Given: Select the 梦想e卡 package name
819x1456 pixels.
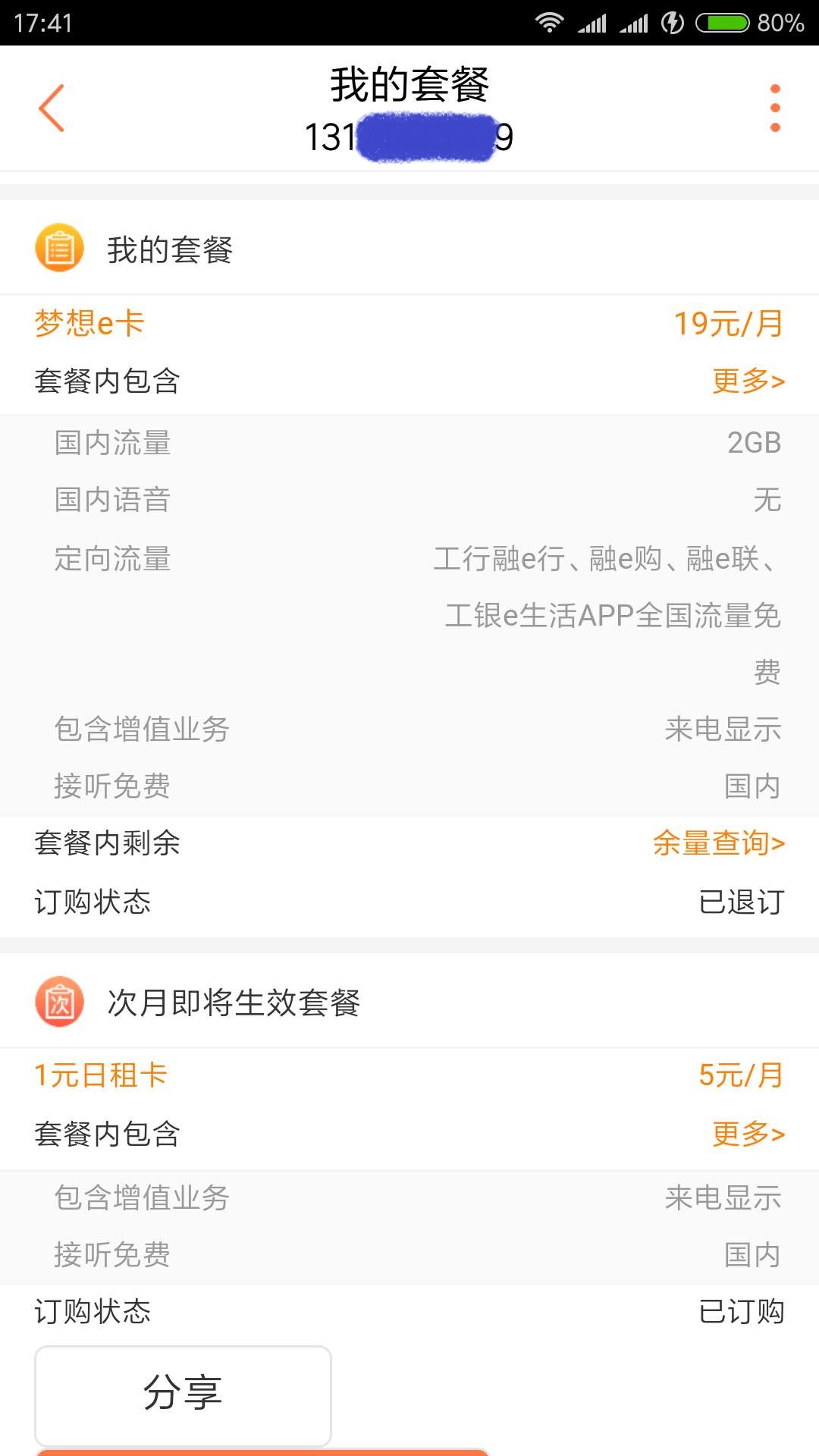Looking at the screenshot, I should [x=90, y=322].
